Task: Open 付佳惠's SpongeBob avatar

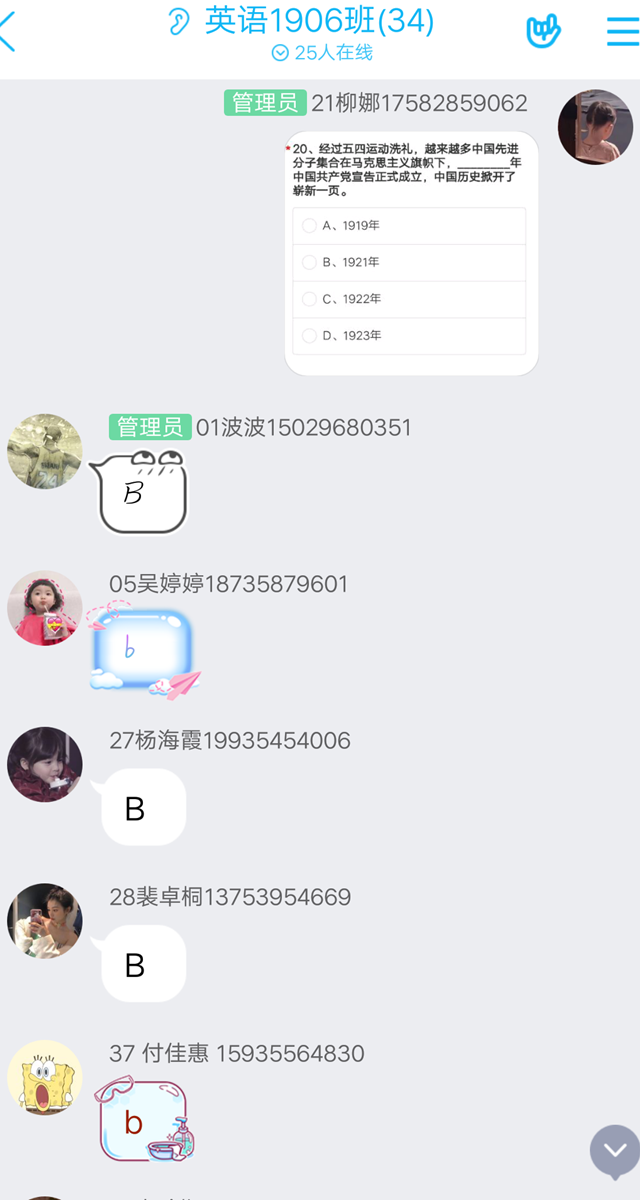Action: click(x=45, y=1077)
